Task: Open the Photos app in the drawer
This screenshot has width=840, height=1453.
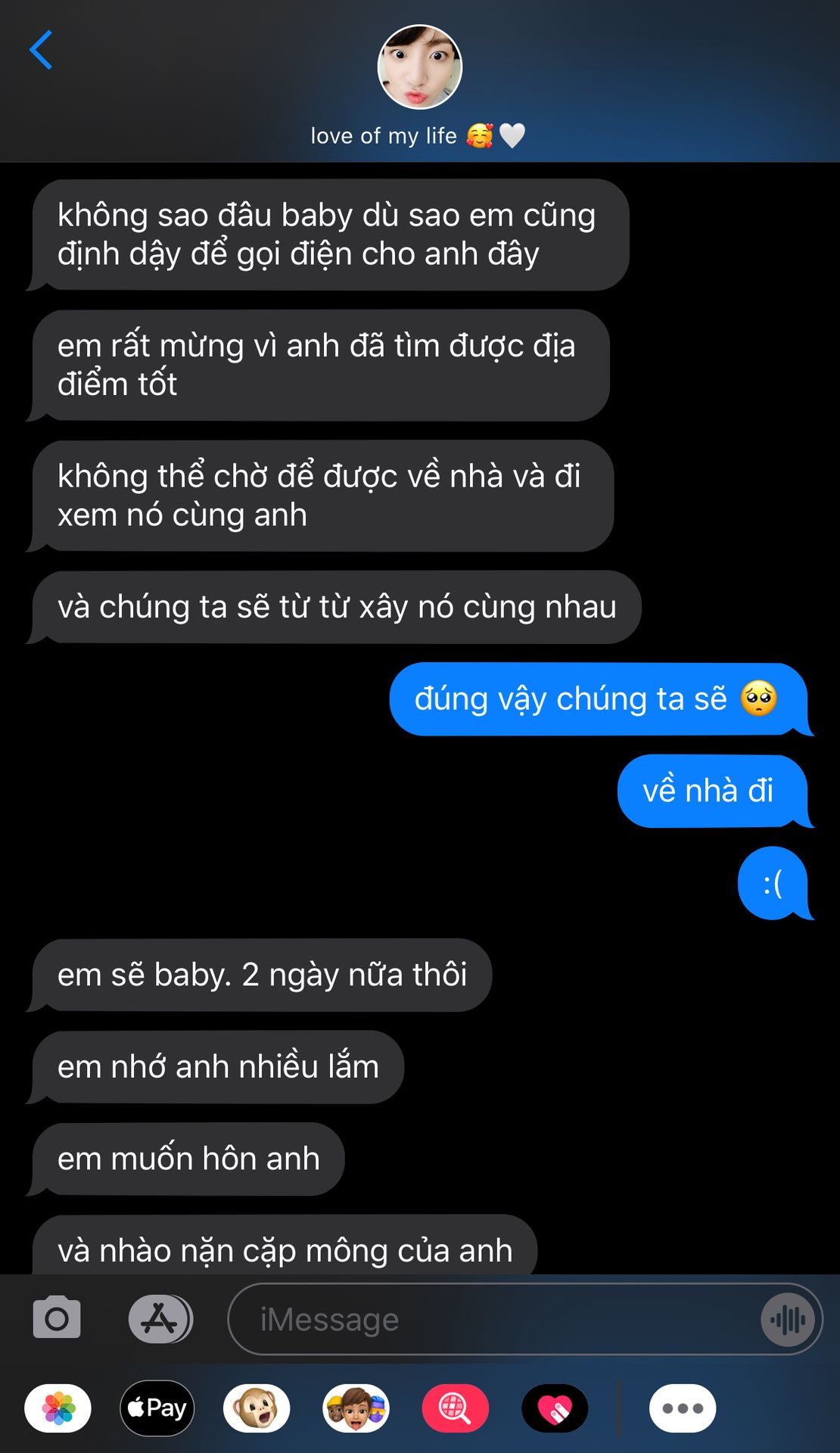Action: click(58, 1408)
